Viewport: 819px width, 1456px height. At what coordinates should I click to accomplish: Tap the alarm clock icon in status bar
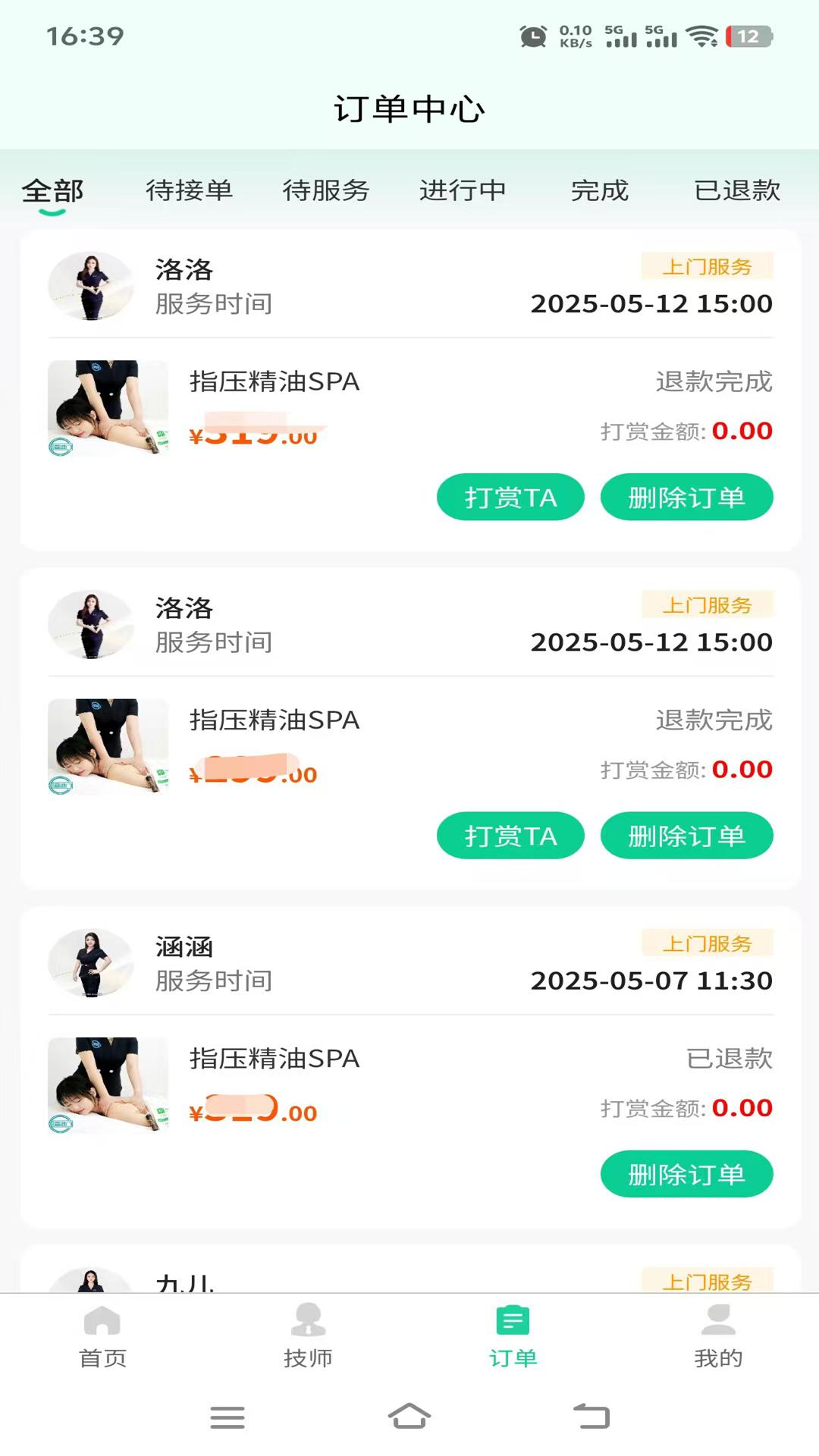[x=531, y=34]
